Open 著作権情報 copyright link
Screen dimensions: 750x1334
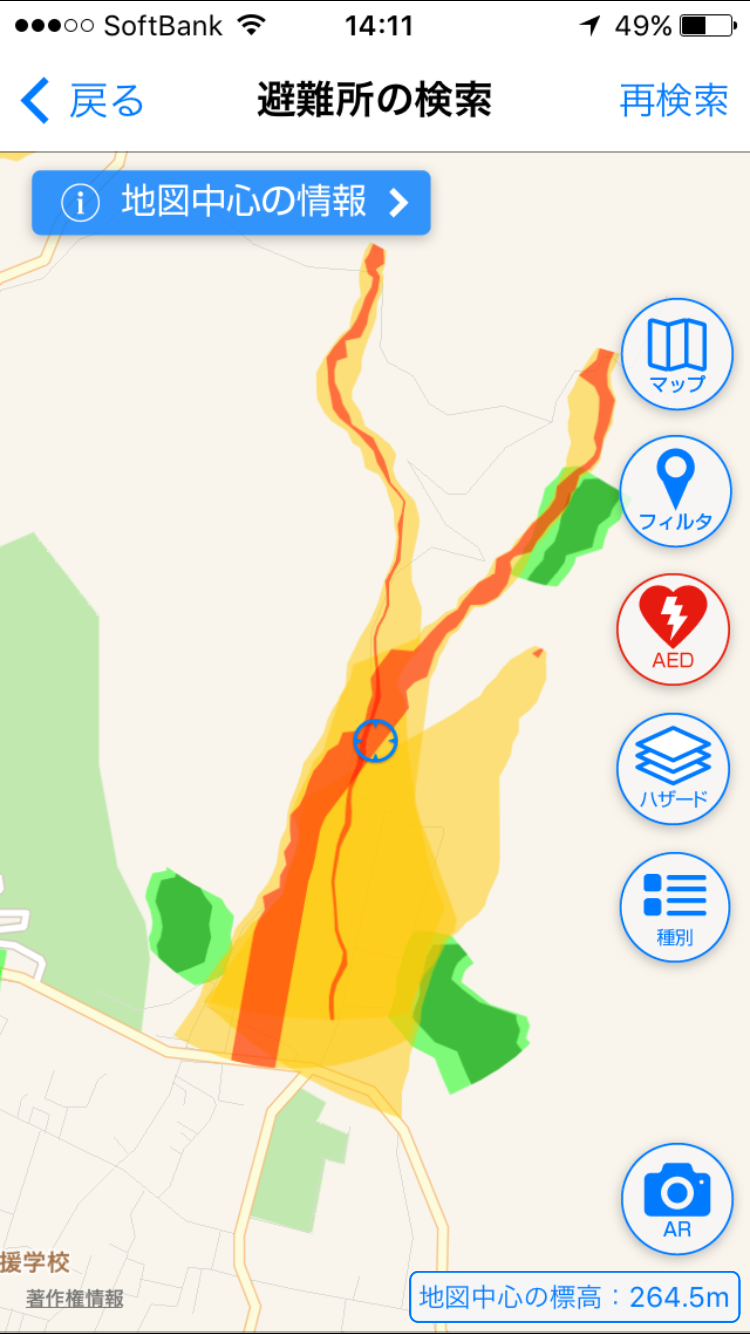(x=75, y=1298)
